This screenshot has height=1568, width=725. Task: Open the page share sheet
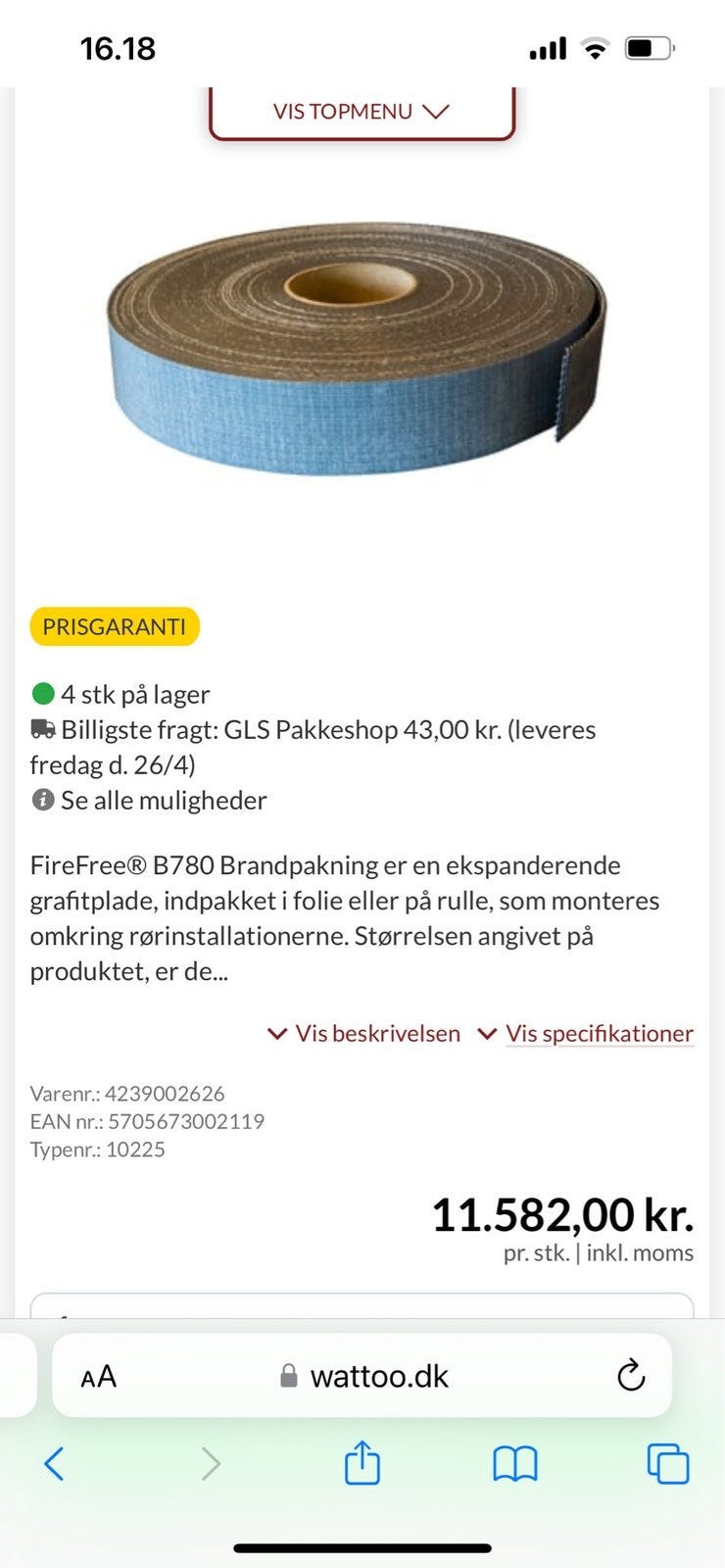click(x=362, y=1464)
